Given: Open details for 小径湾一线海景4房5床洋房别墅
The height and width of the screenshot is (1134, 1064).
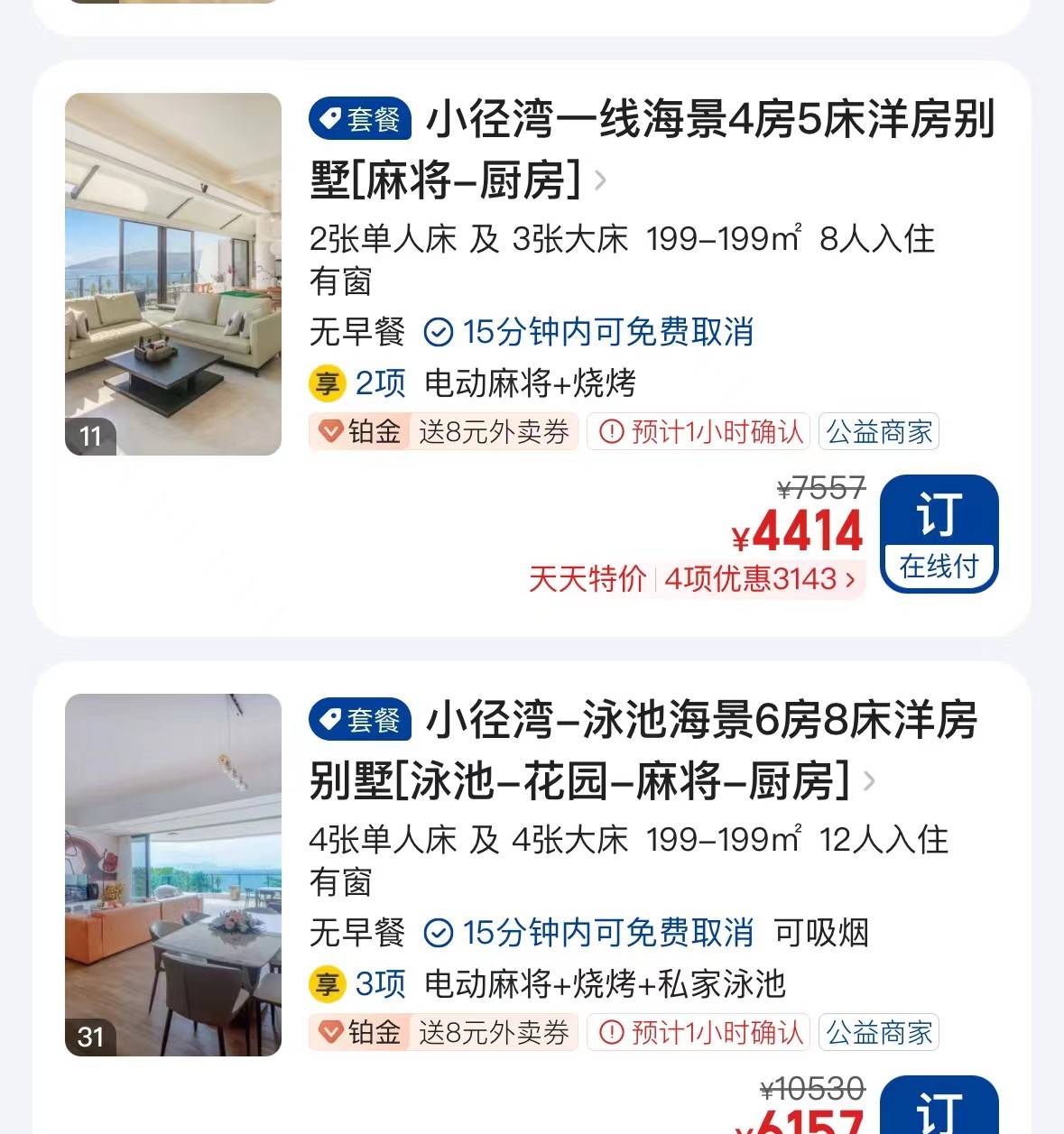Looking at the screenshot, I should click(650, 149).
